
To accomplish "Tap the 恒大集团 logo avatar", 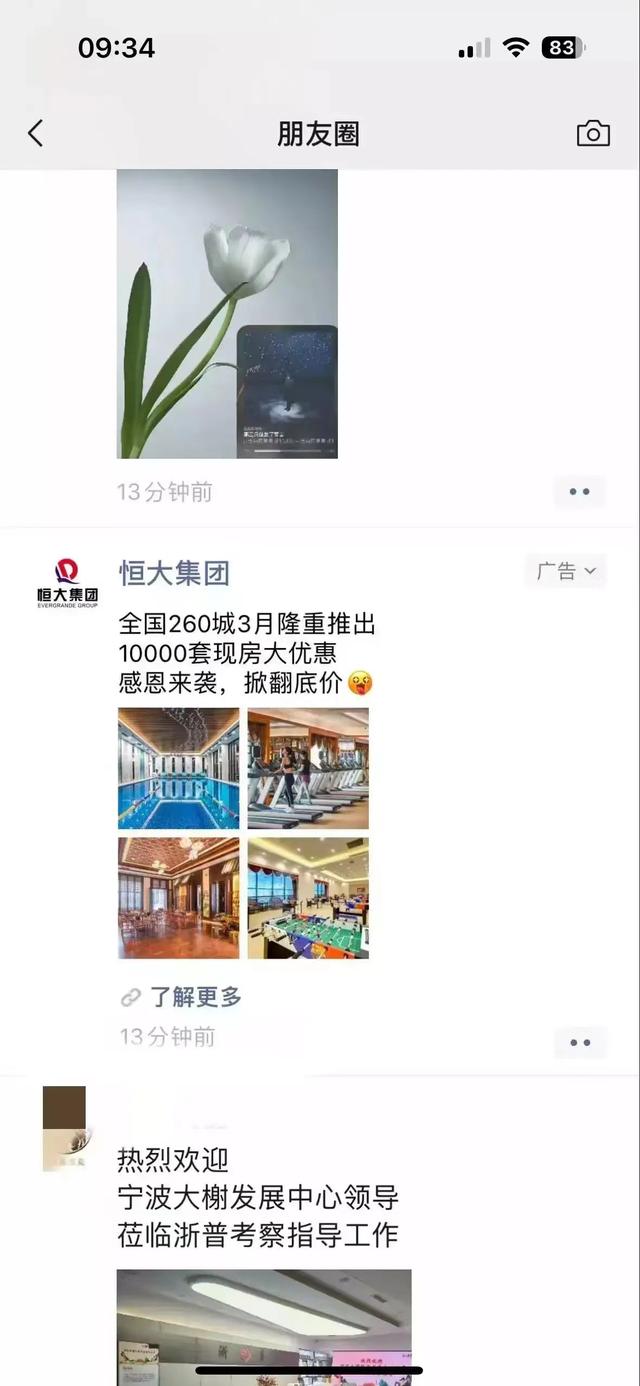I will pos(67,583).
